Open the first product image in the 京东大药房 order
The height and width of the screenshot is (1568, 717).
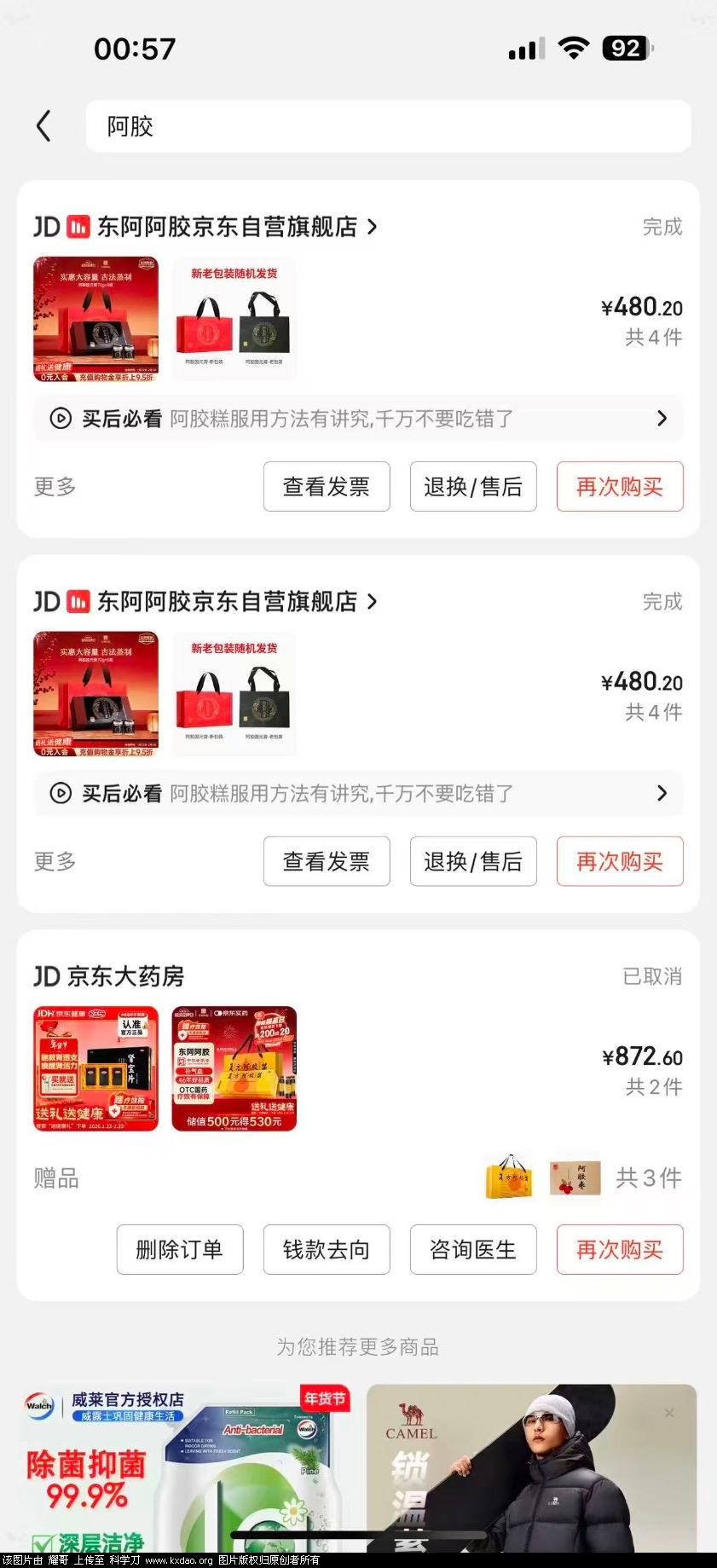[95, 1068]
